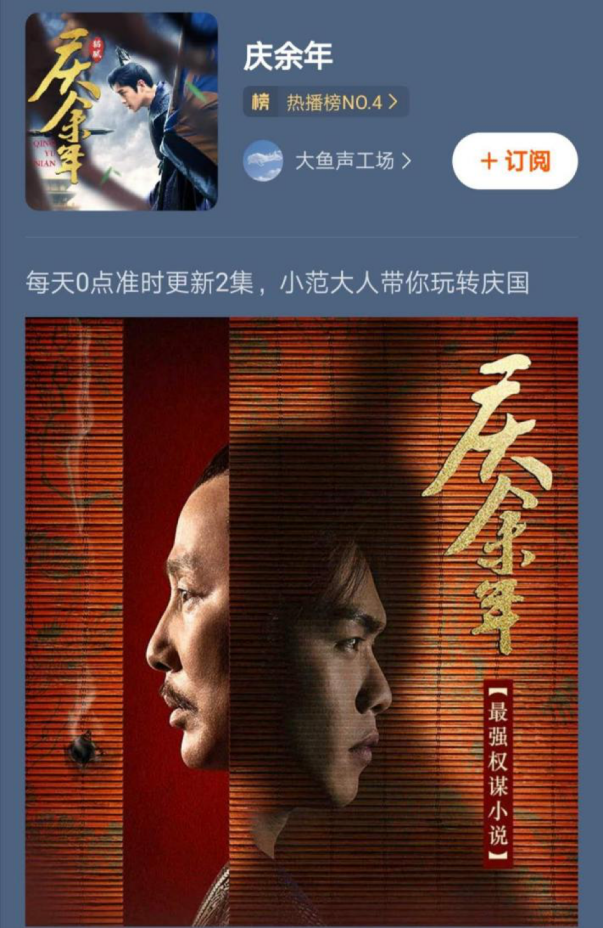Open the 热播榜NO.4 ranking chip
Viewport: 603px width, 928px height.
(x=326, y=102)
